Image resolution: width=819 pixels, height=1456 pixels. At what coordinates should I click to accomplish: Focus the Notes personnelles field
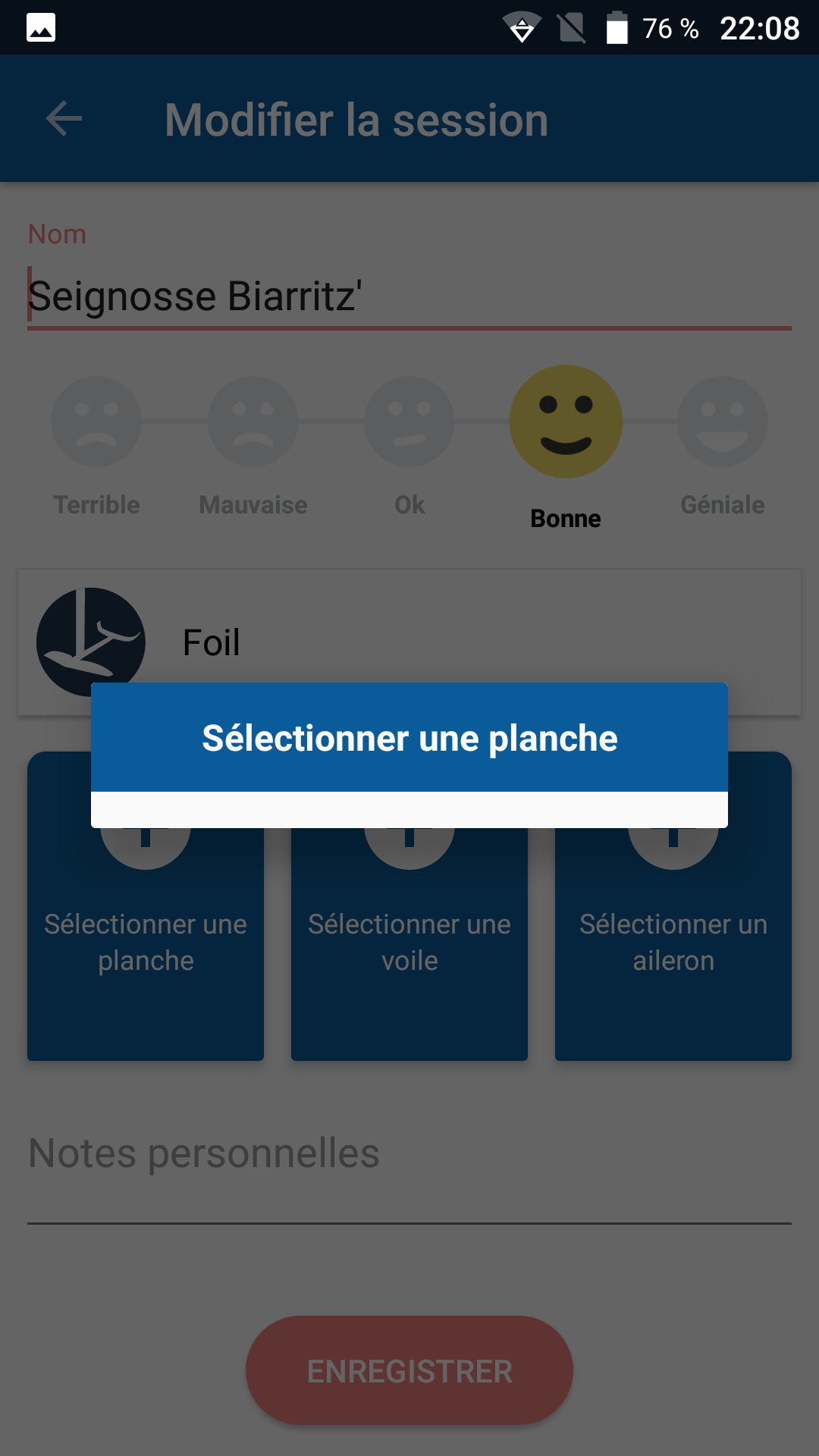click(409, 1154)
